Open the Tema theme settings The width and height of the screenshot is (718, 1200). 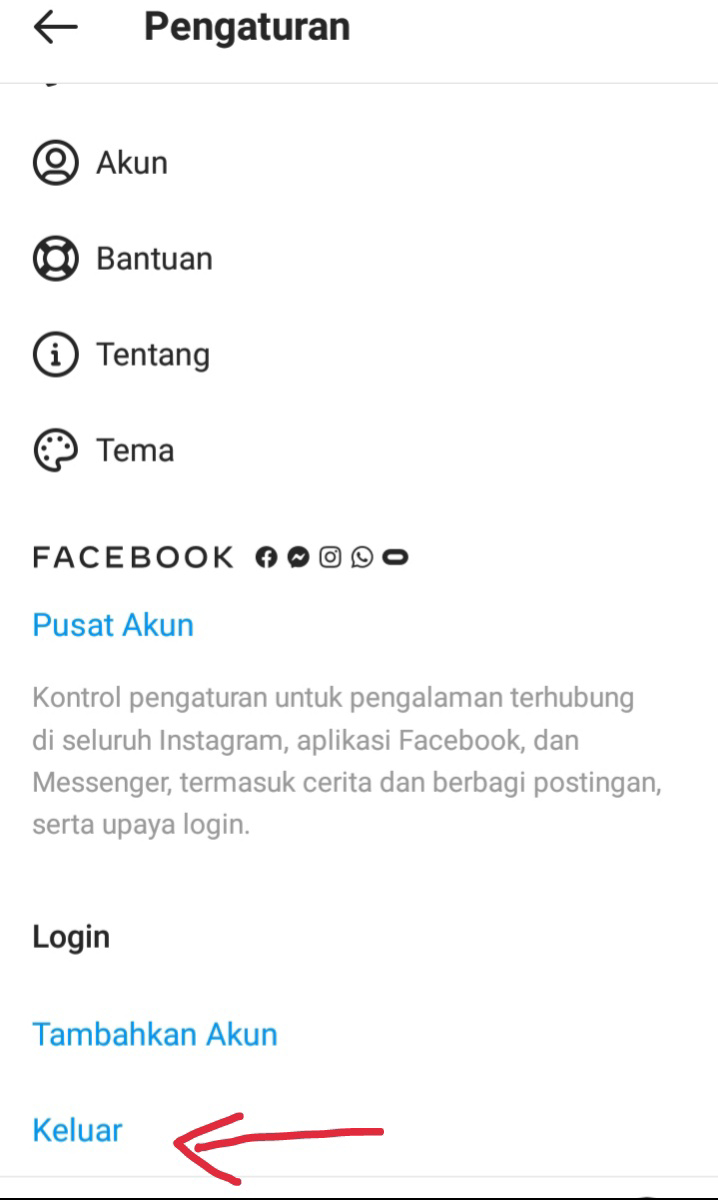tap(134, 451)
